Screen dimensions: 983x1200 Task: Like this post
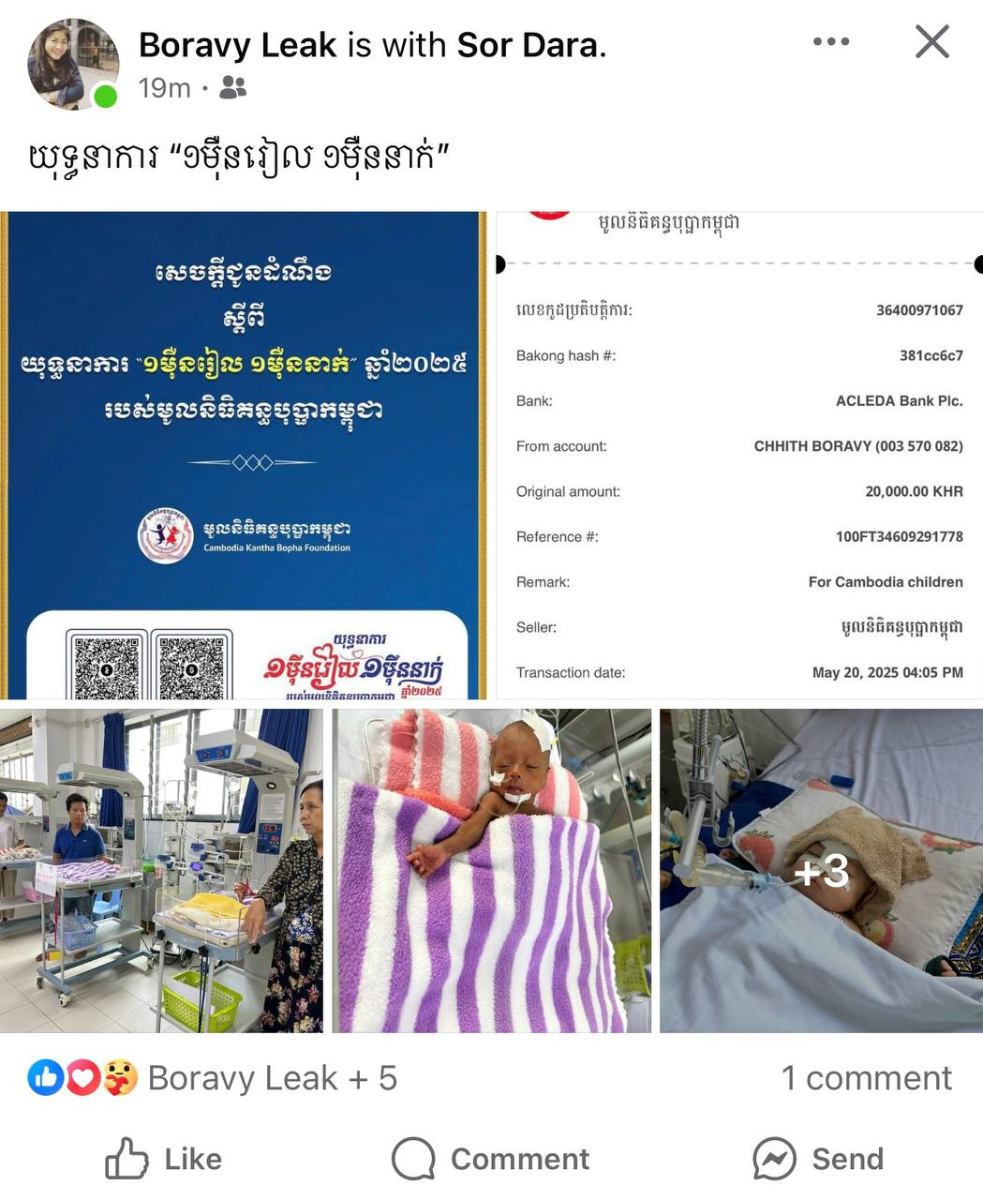pyautogui.click(x=164, y=1159)
